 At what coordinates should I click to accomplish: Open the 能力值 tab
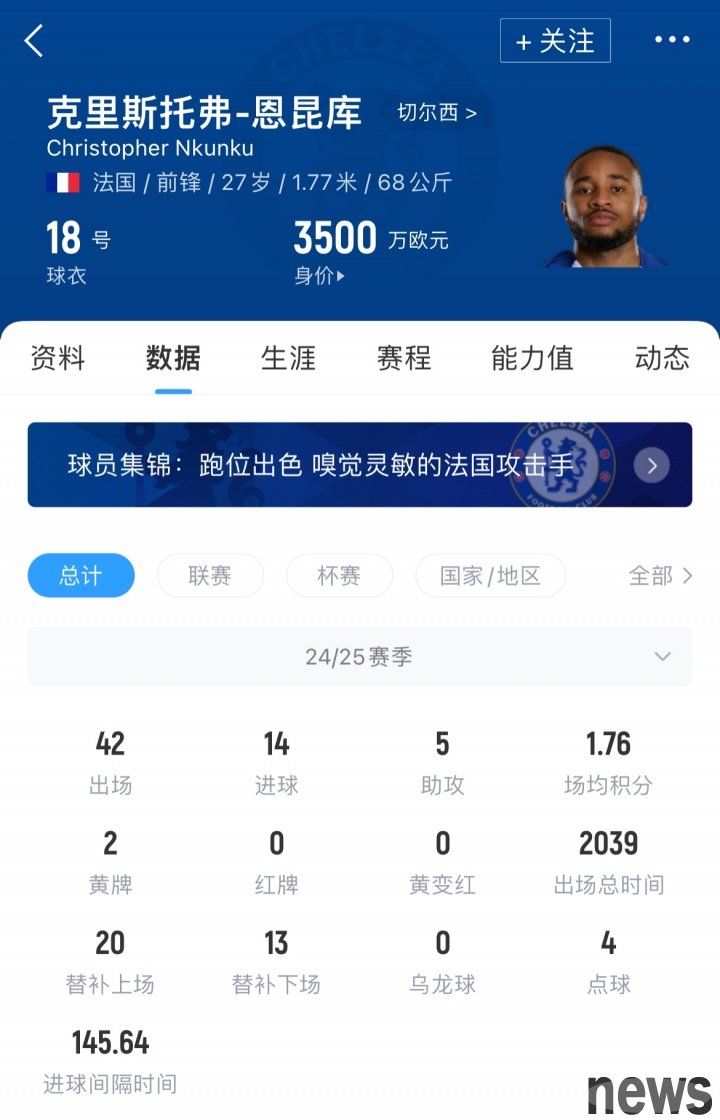[532, 358]
